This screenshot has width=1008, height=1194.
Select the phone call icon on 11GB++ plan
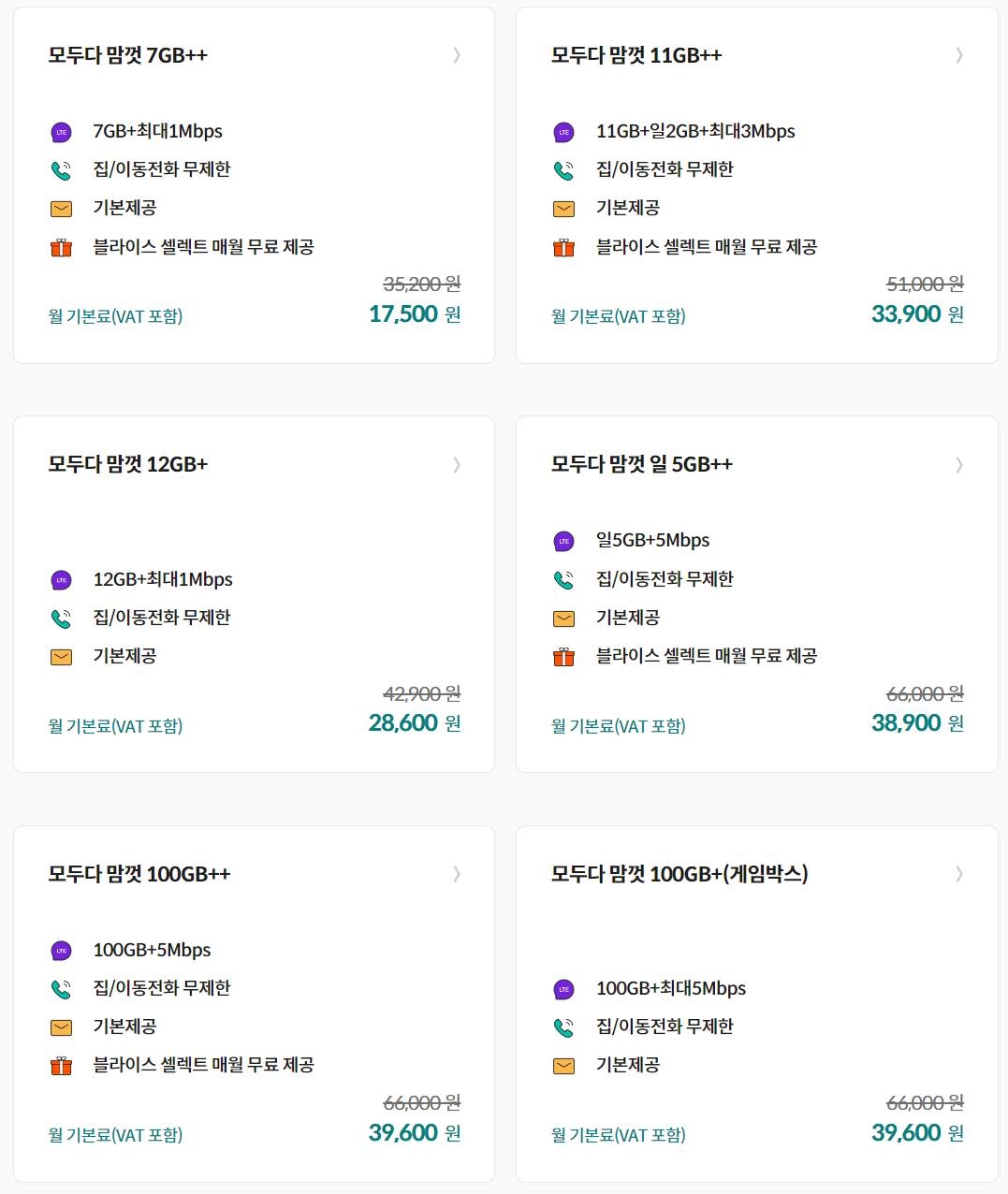[x=563, y=170]
